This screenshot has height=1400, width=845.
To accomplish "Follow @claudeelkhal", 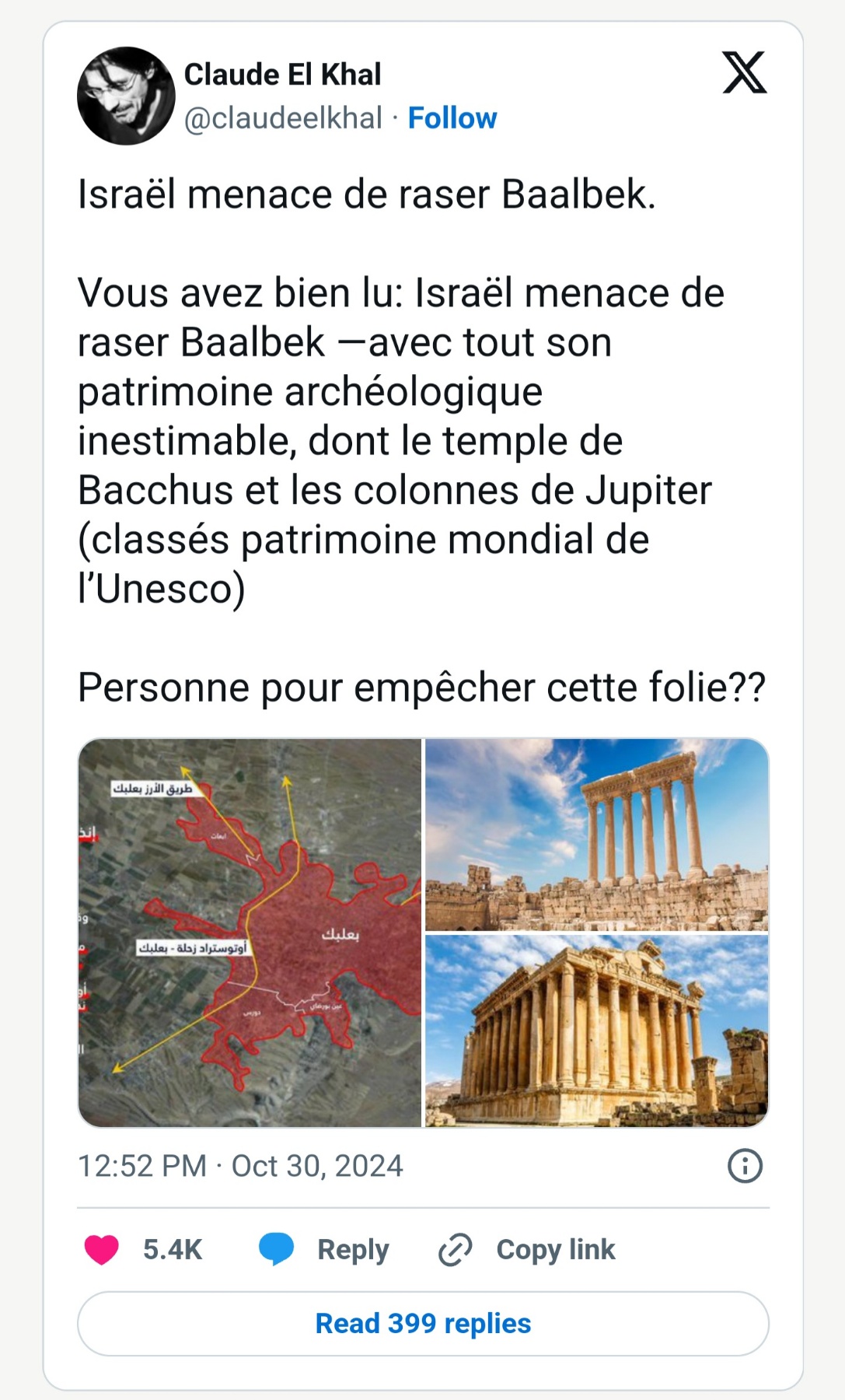I will 452,118.
